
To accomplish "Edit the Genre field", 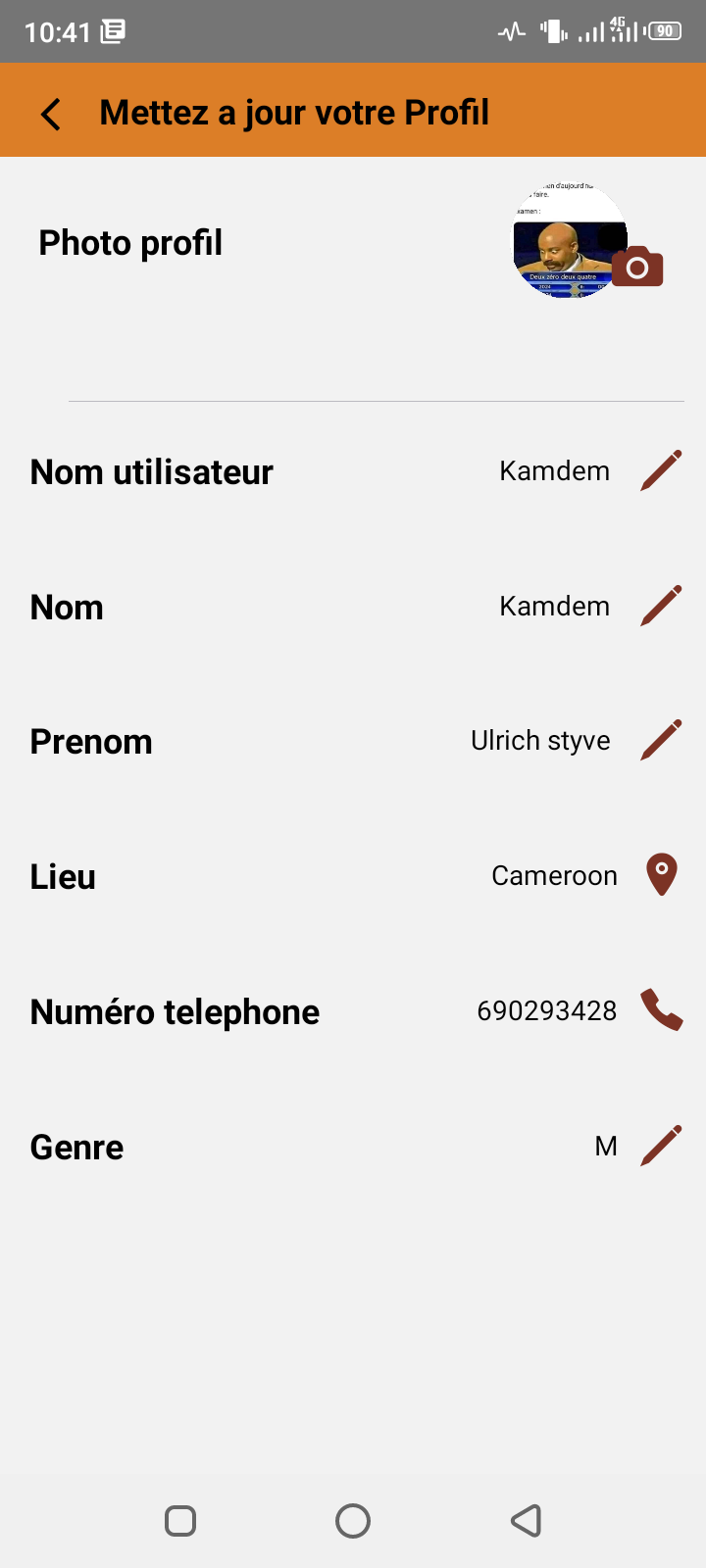I will (x=662, y=1146).
